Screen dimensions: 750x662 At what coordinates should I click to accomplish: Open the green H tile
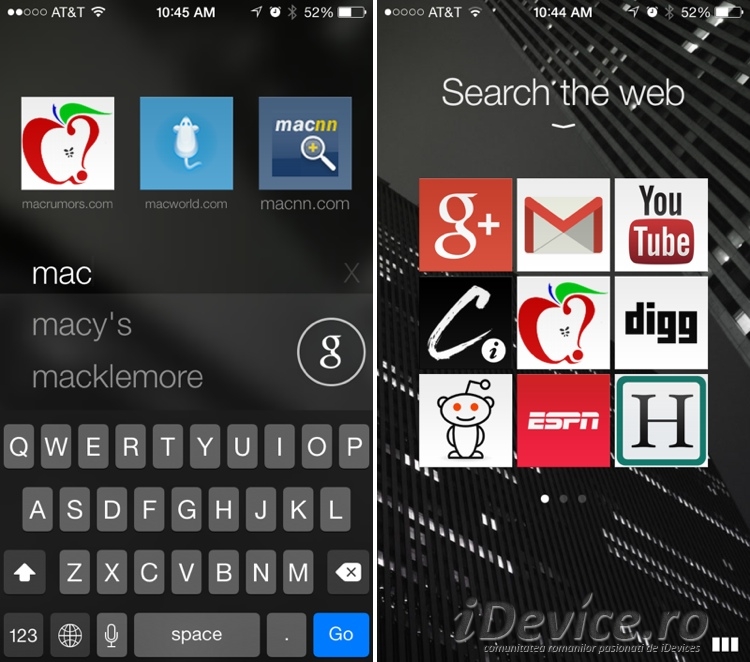point(661,420)
